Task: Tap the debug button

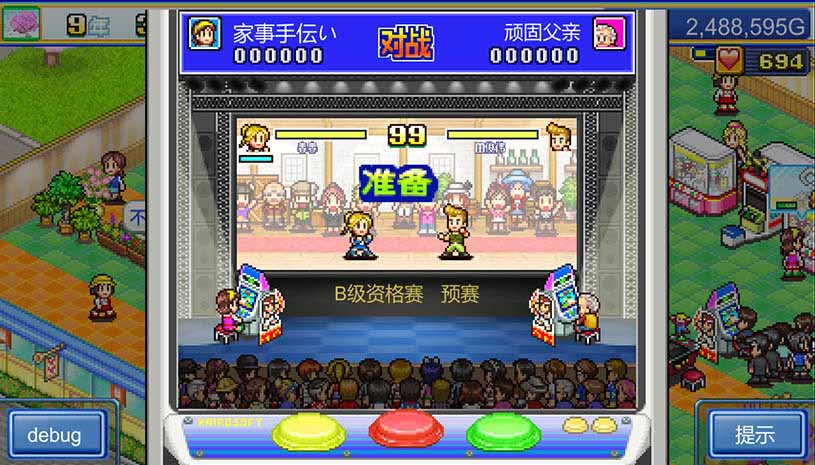Action: pos(54,435)
